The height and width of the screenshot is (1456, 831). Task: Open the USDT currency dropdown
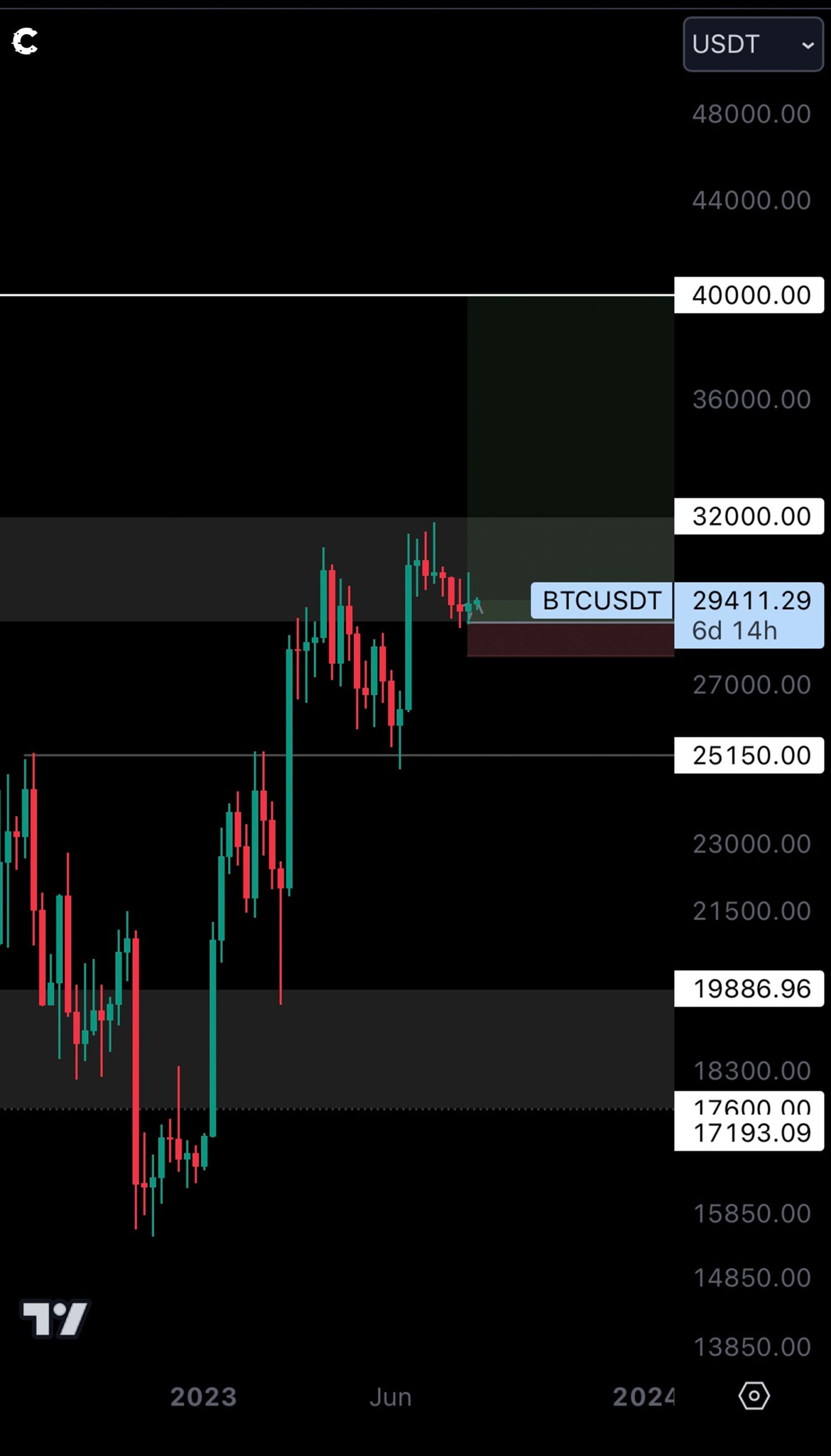(753, 44)
